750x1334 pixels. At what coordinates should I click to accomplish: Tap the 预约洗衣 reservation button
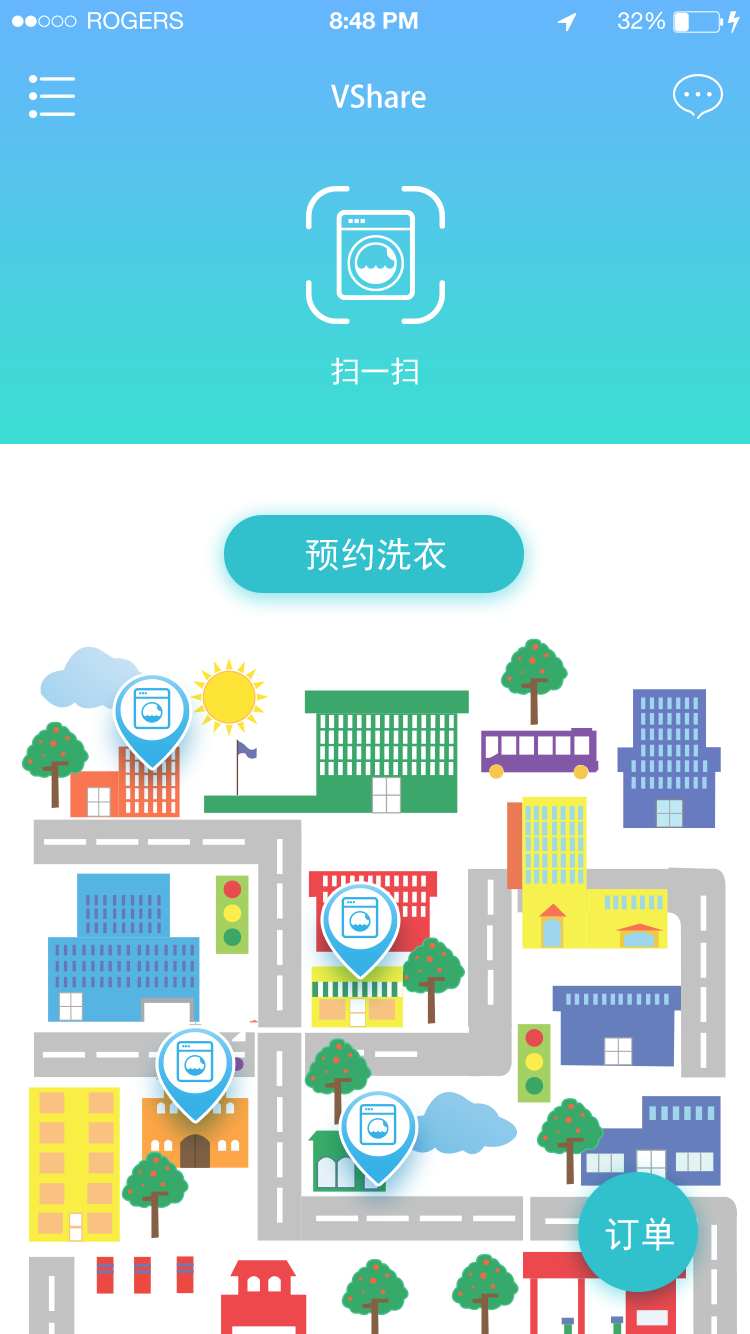374,554
